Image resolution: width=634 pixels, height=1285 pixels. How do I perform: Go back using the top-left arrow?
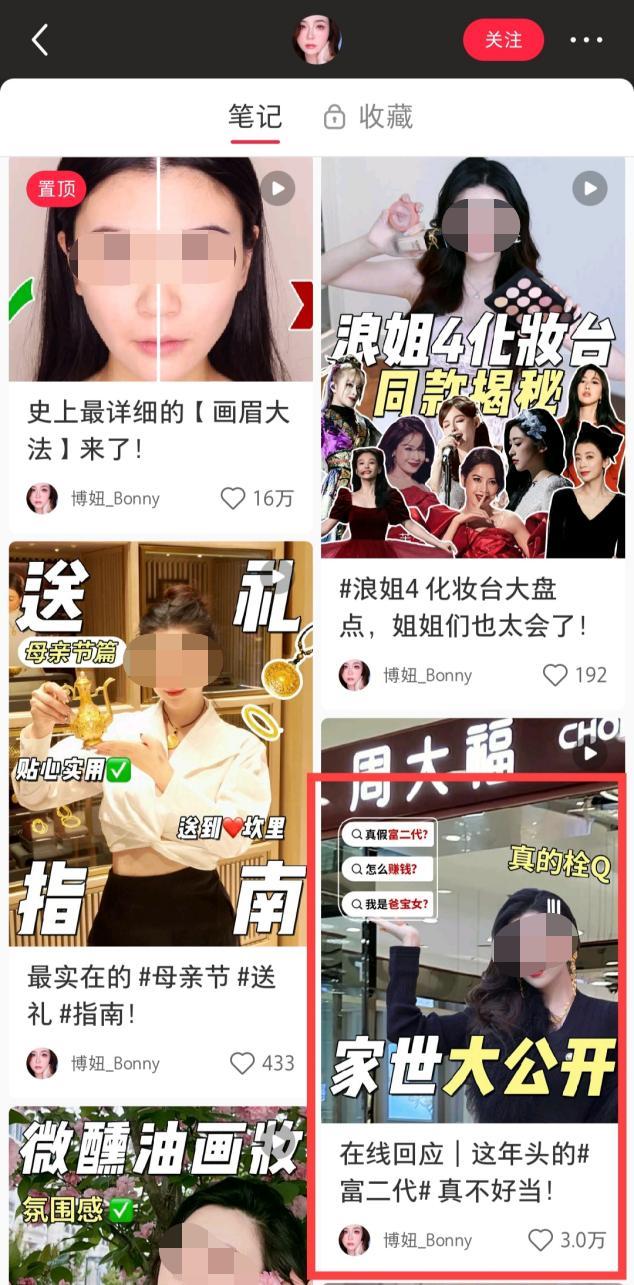coord(40,40)
